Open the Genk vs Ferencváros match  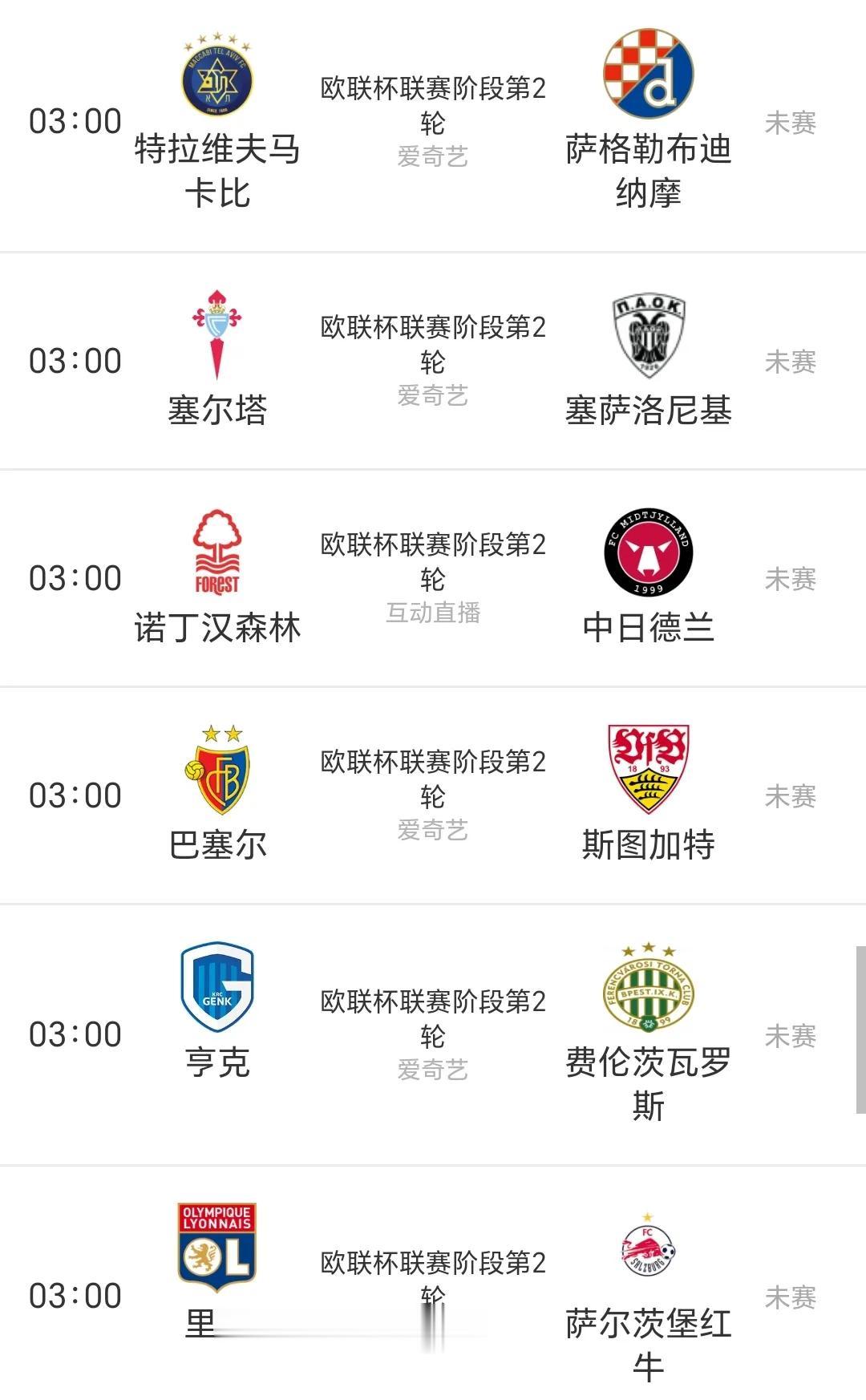click(x=433, y=1034)
